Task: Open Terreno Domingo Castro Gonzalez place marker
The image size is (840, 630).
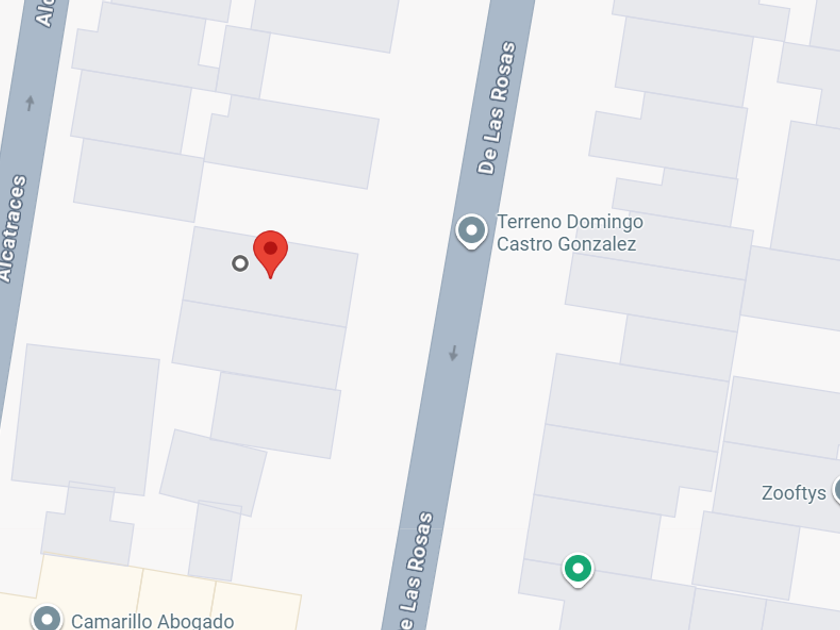Action: pyautogui.click(x=471, y=231)
